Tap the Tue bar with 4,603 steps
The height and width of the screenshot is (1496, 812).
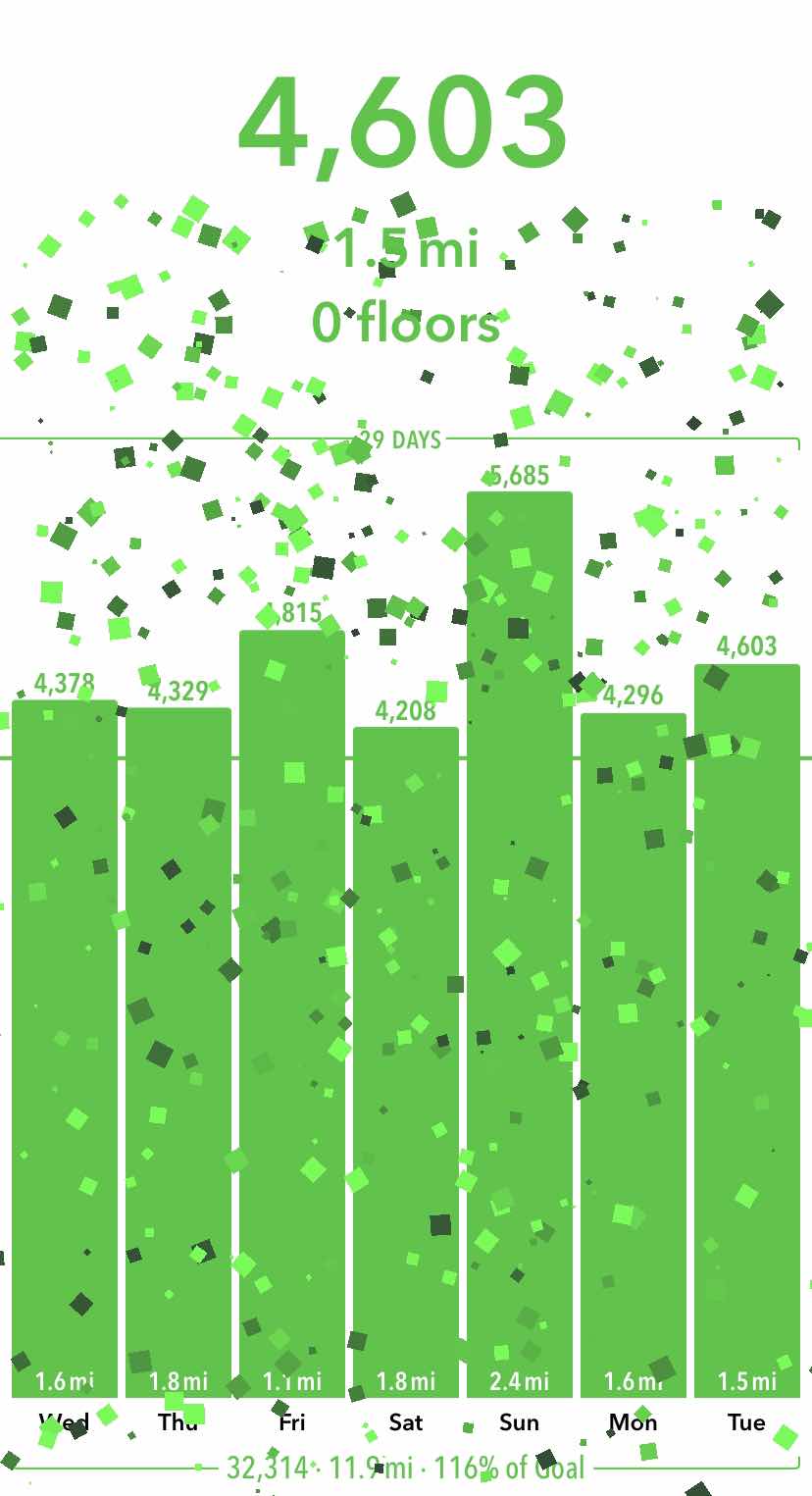[x=747, y=1030]
